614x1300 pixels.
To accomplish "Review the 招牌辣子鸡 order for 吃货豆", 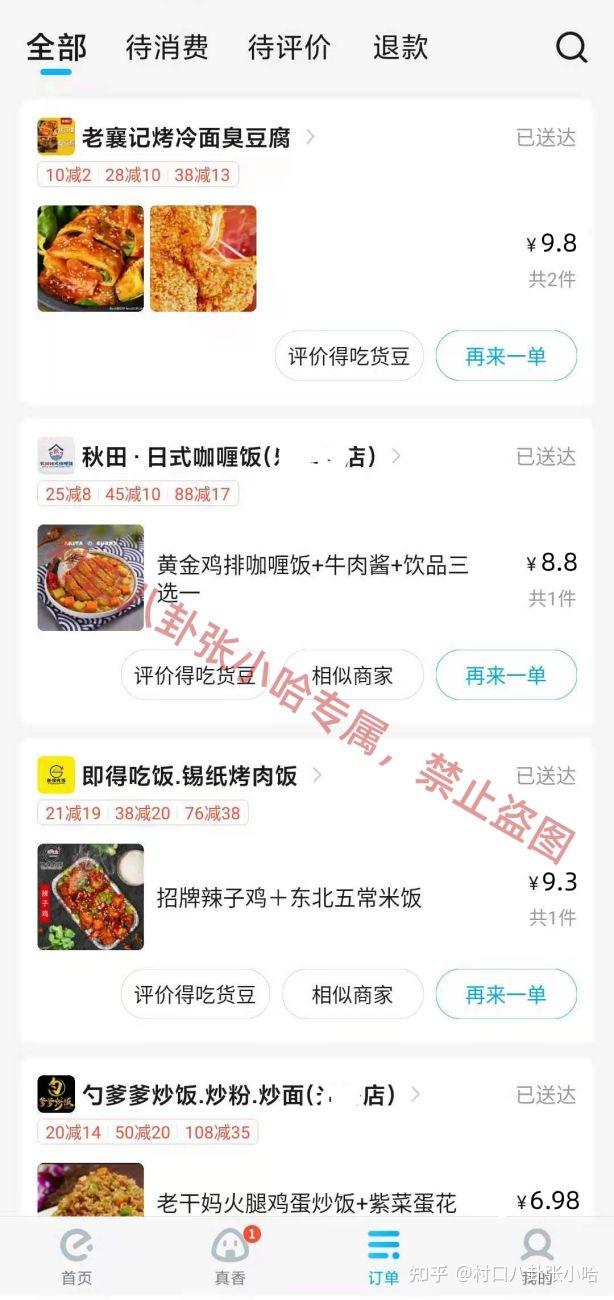I will coord(195,994).
